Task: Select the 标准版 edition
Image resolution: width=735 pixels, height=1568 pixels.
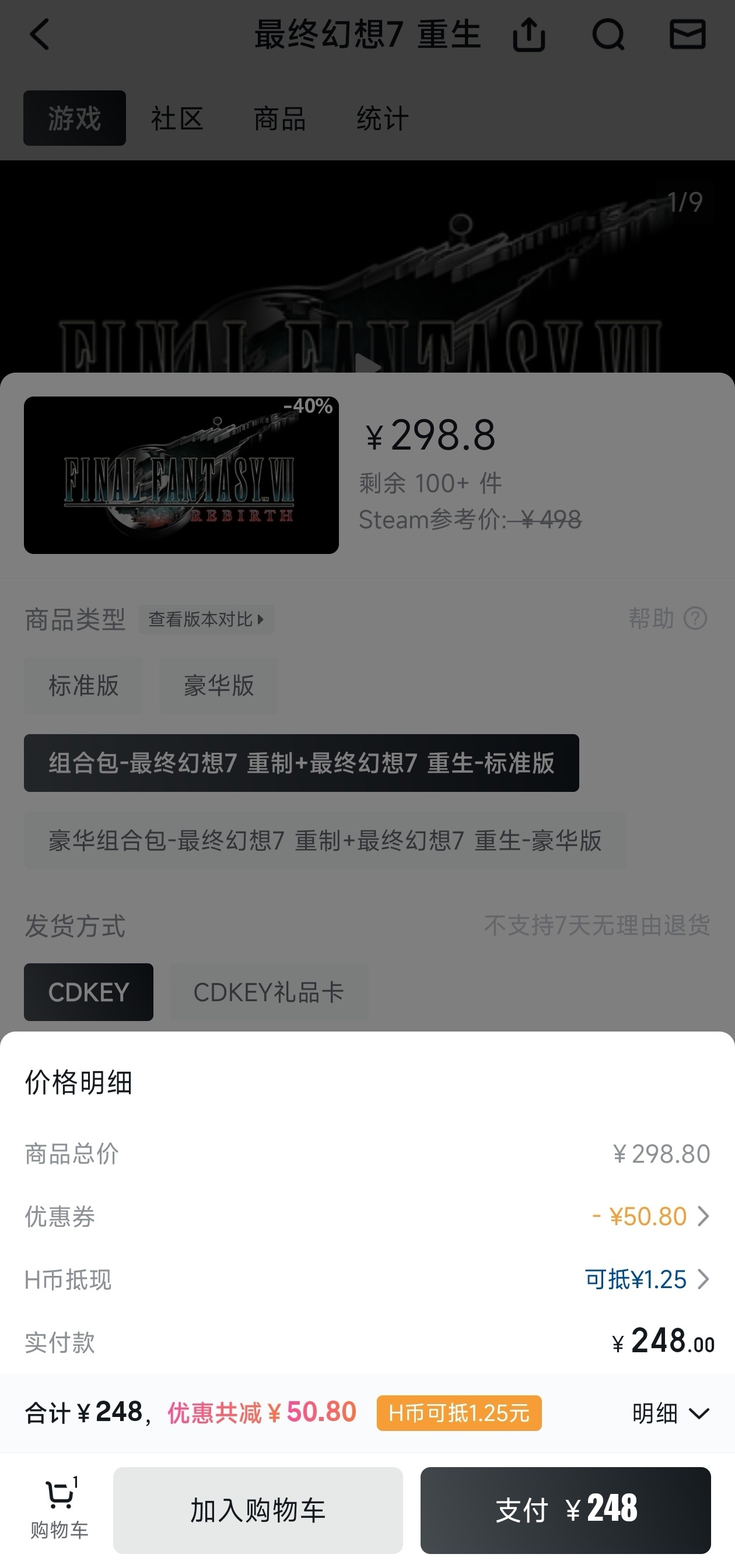Action: click(x=84, y=685)
